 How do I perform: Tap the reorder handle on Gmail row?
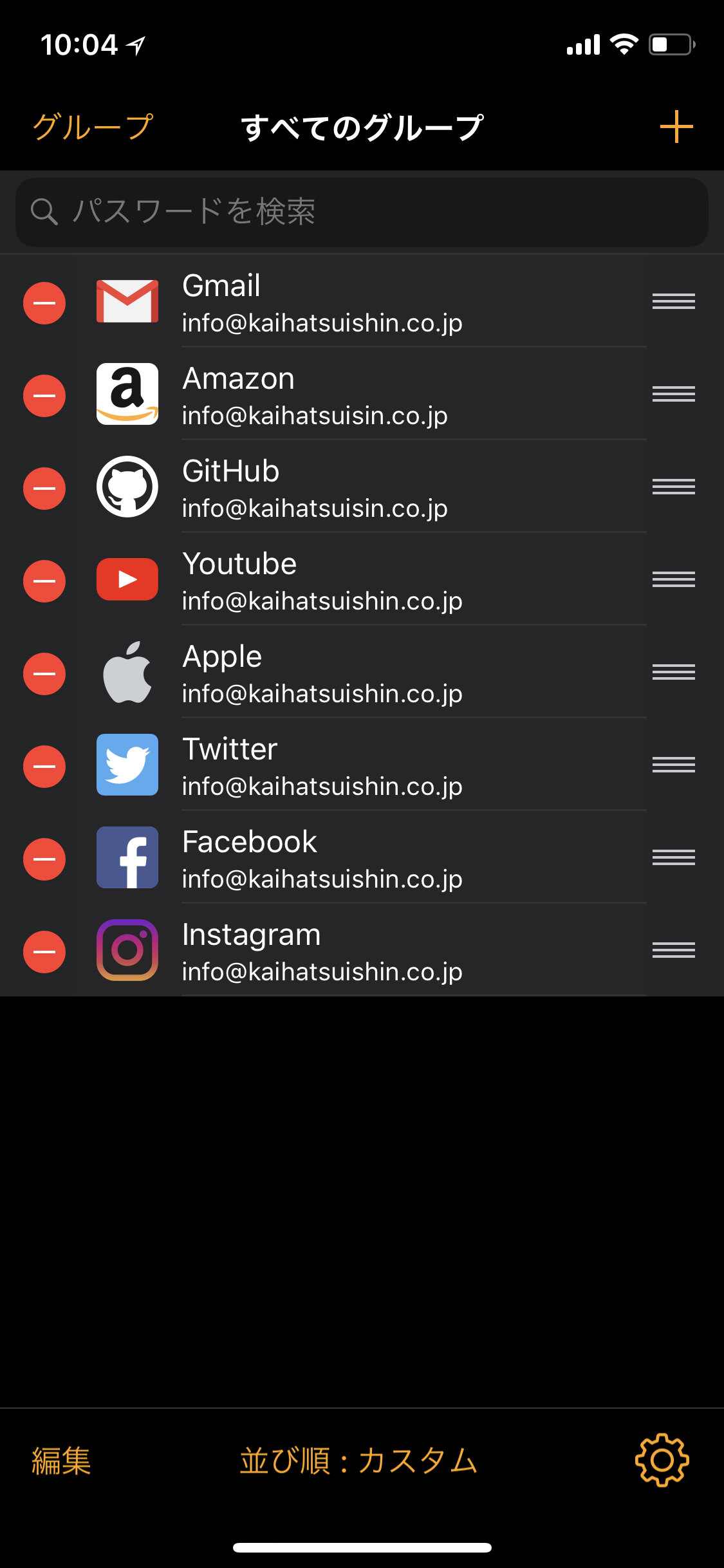(673, 301)
